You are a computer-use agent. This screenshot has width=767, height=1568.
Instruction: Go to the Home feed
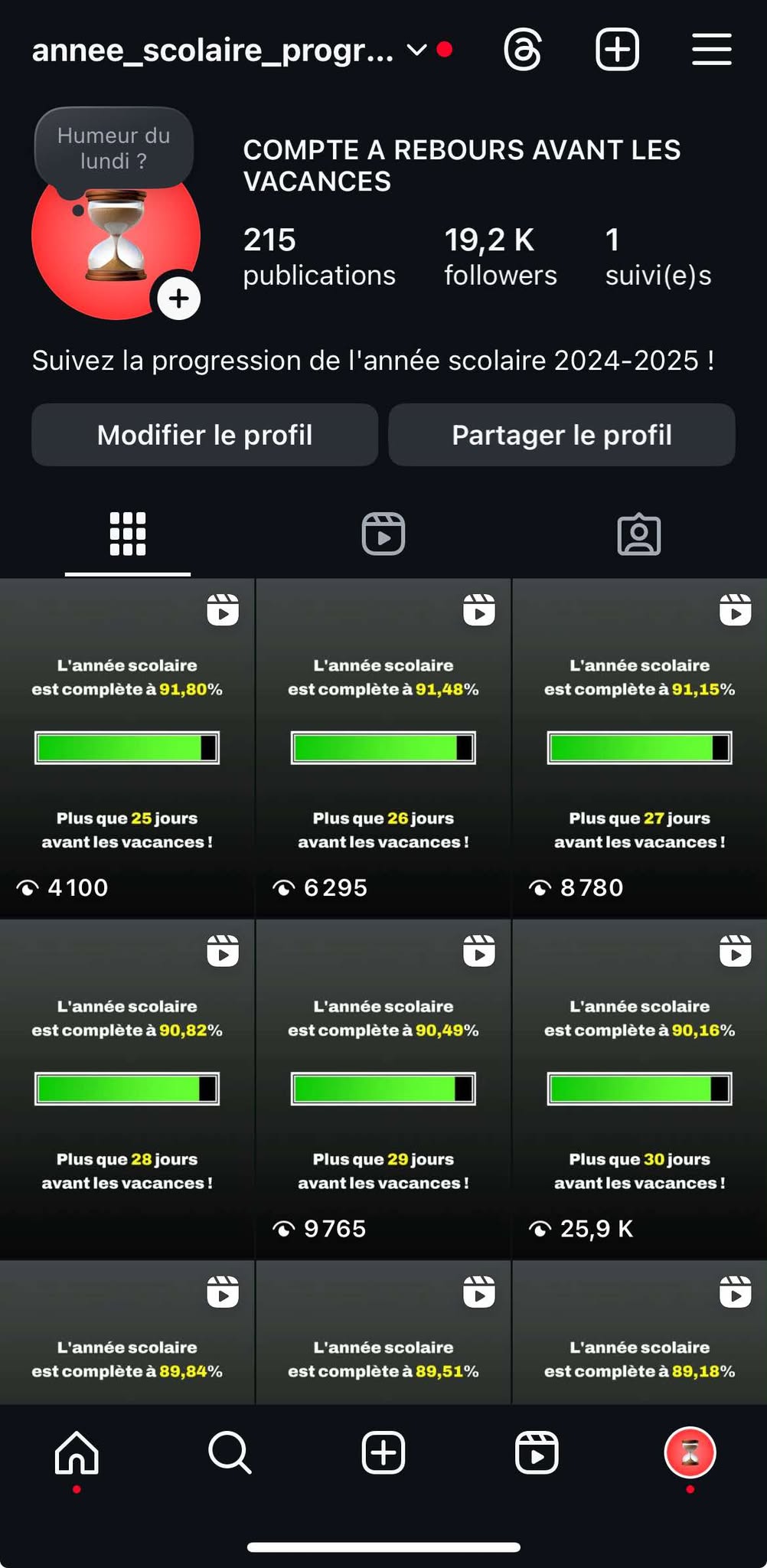(x=77, y=1452)
